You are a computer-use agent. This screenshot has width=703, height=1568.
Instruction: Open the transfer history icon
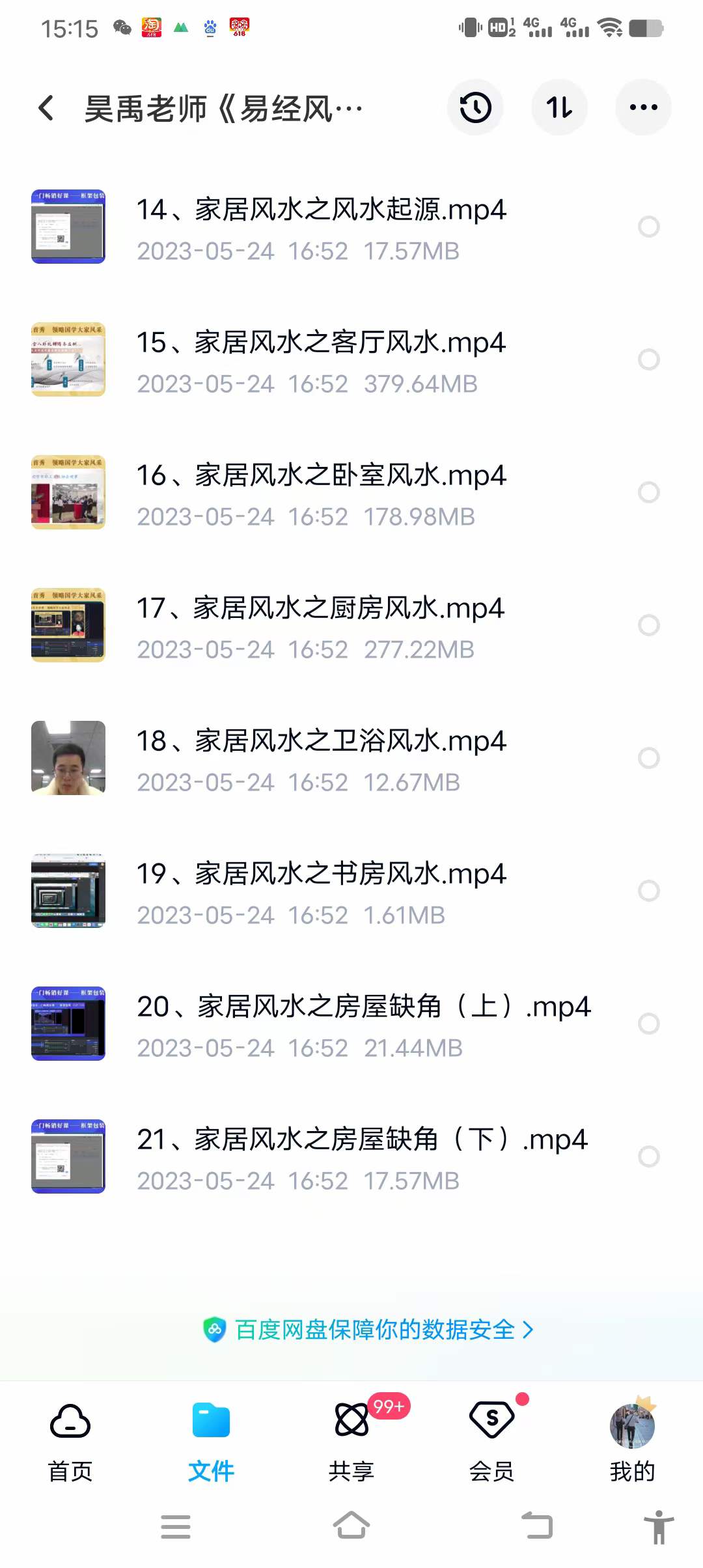click(475, 107)
